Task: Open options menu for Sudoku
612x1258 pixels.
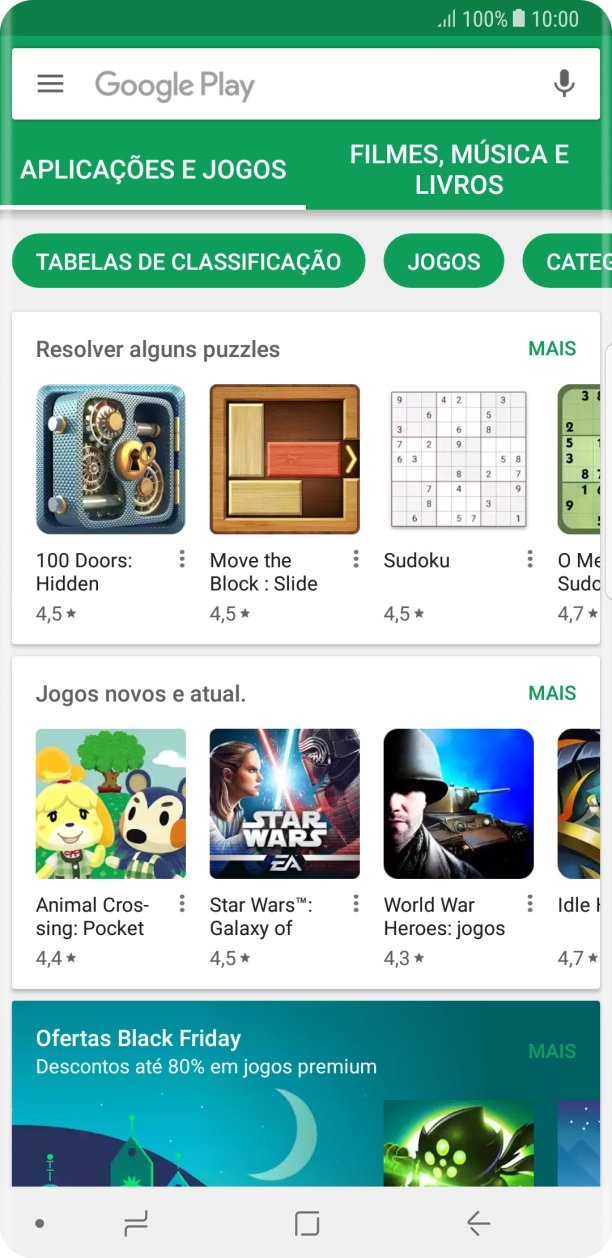Action: click(530, 559)
